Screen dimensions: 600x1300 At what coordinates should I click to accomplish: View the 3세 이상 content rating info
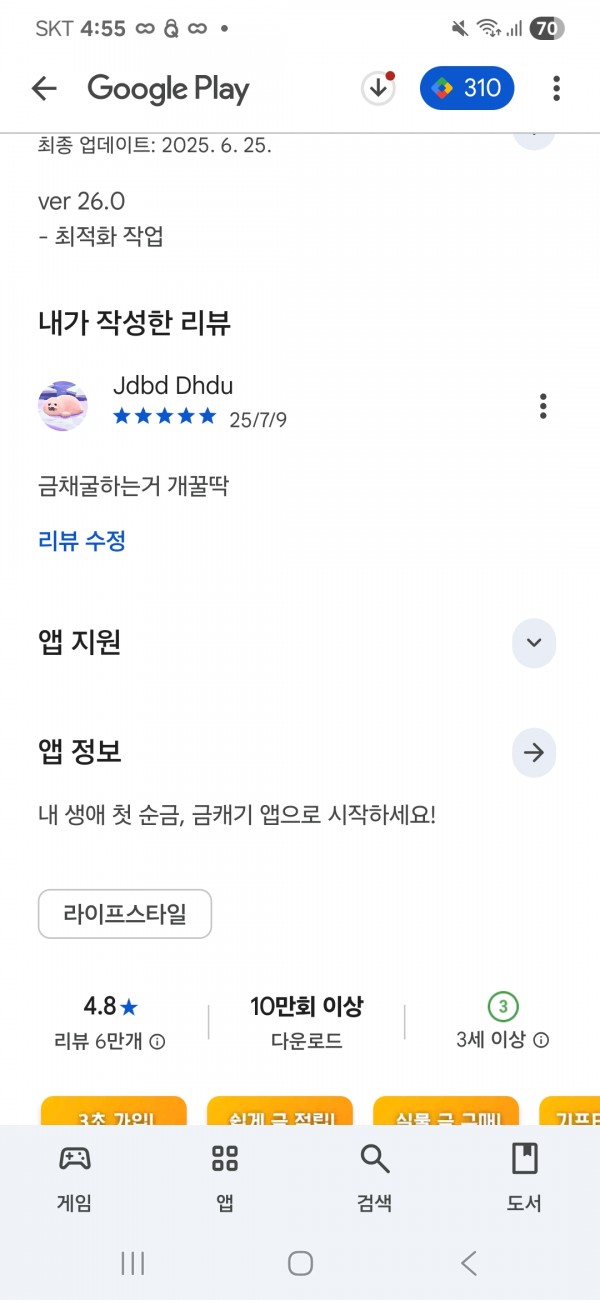541,1040
